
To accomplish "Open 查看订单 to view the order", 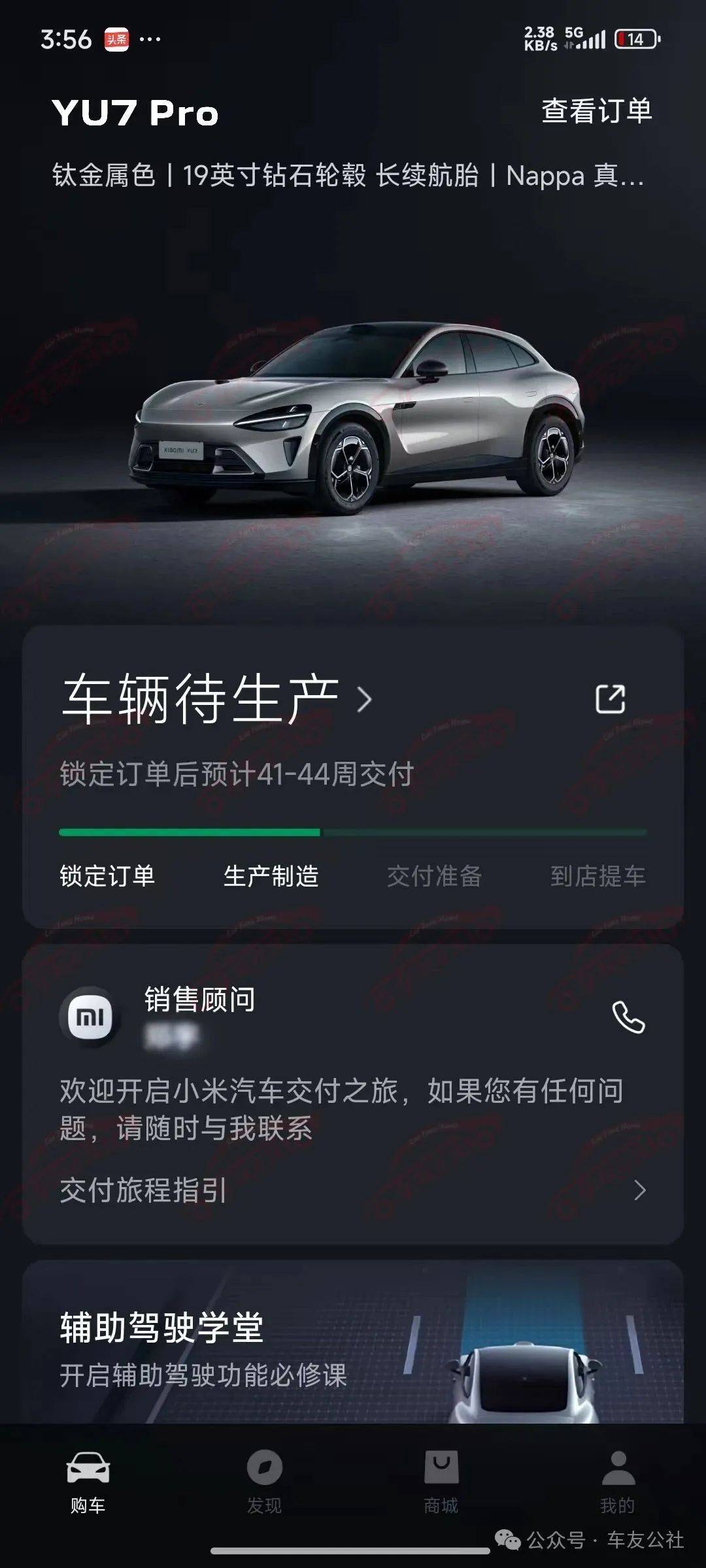I will (596, 111).
